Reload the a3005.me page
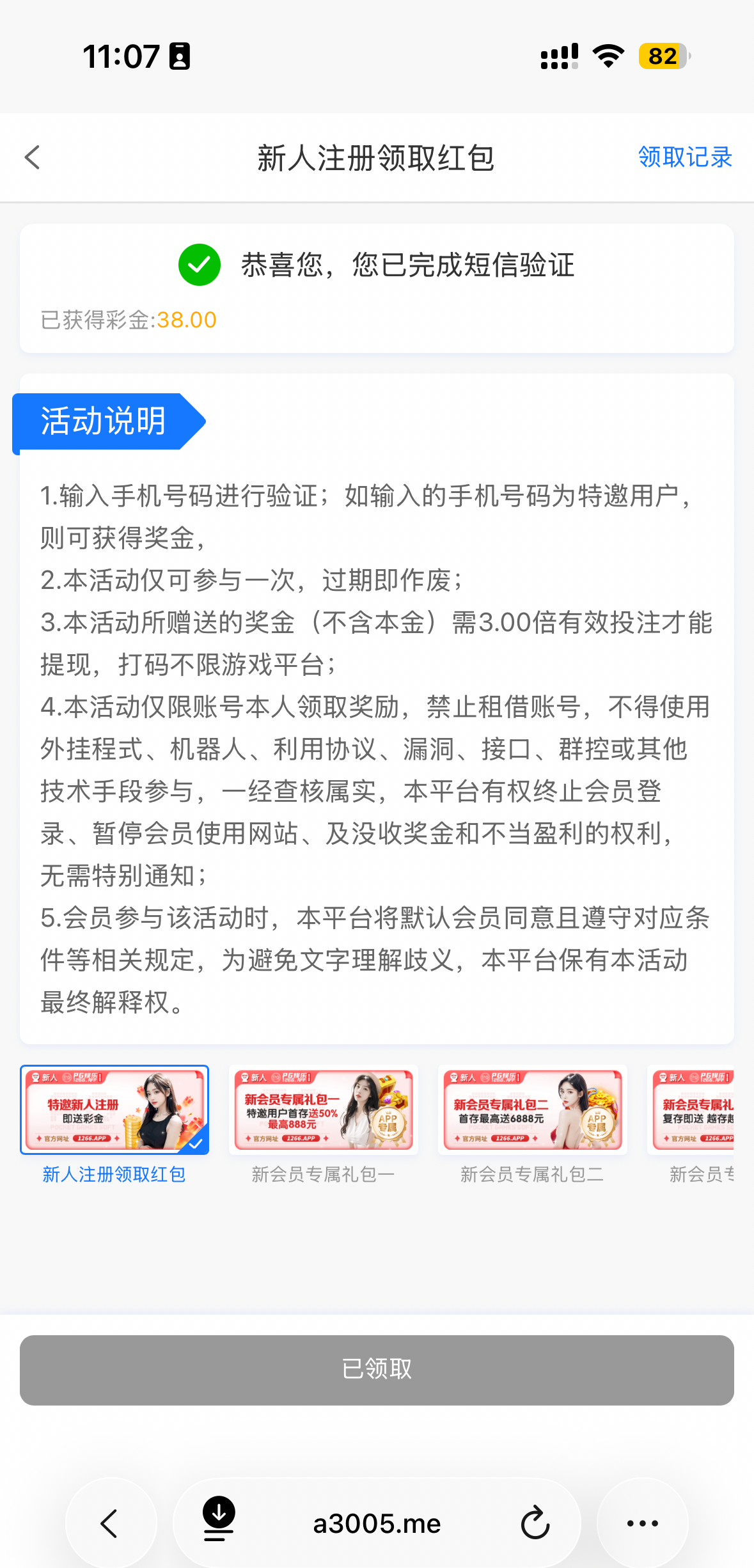 tap(535, 1523)
